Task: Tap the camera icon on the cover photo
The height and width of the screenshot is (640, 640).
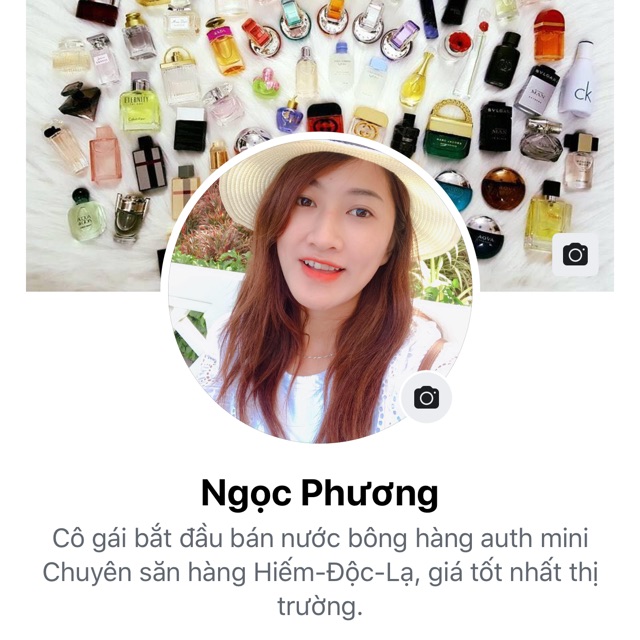Action: [x=575, y=254]
